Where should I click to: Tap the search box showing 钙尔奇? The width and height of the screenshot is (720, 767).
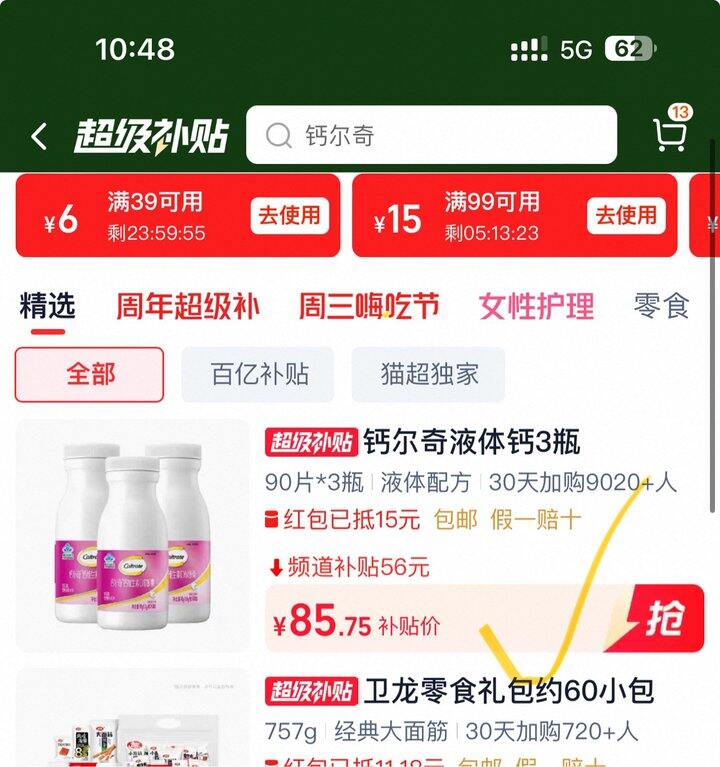point(431,135)
